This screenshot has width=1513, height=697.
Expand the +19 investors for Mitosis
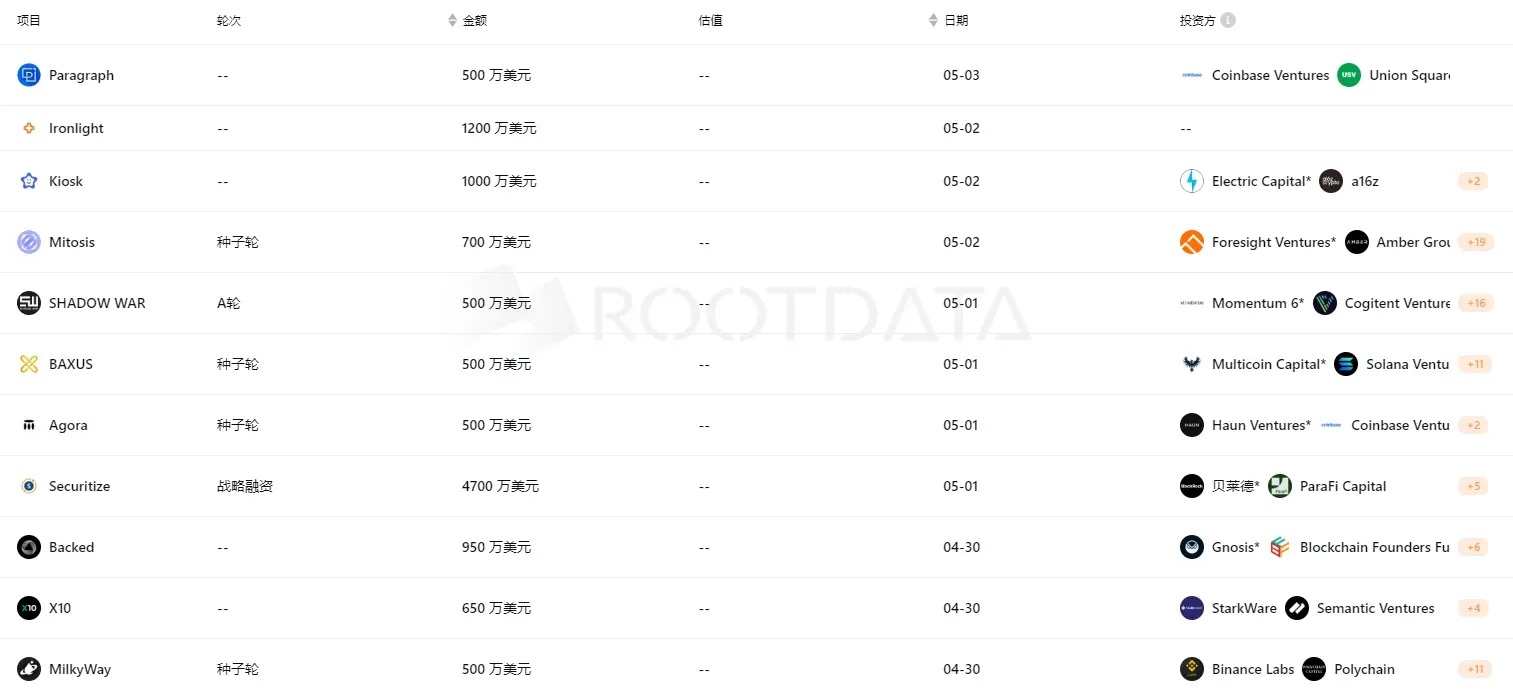[x=1475, y=242]
